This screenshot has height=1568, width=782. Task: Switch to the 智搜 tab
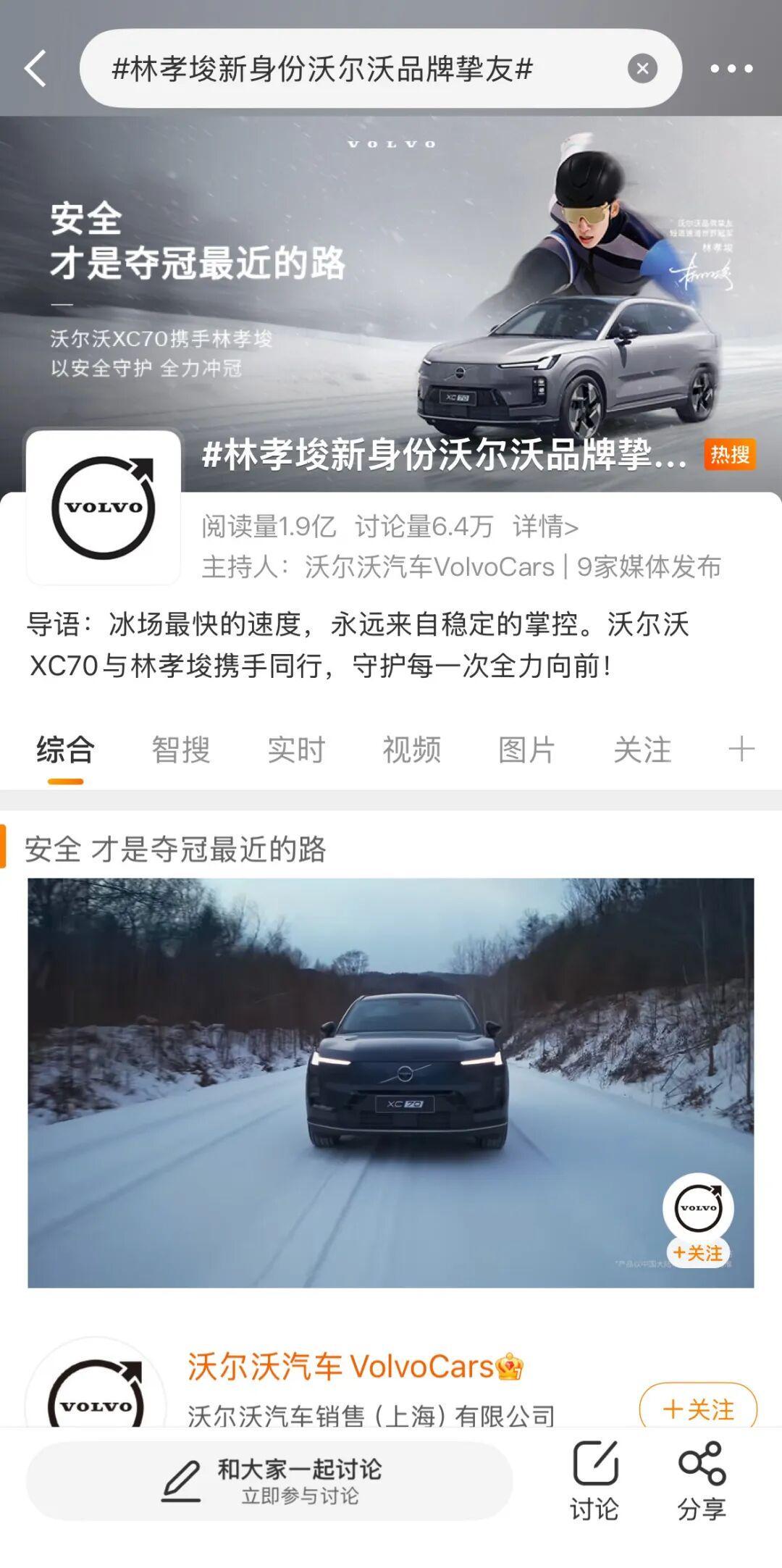[180, 750]
